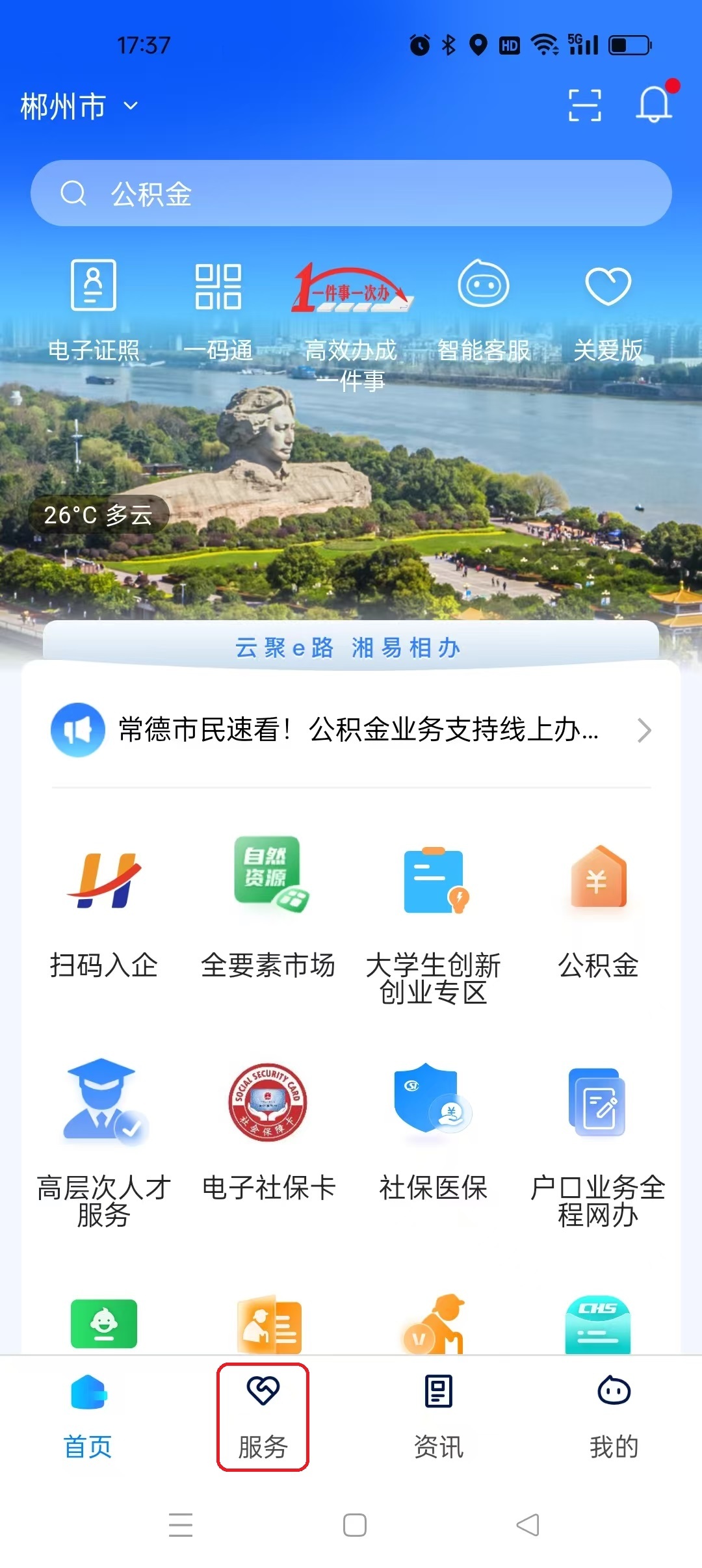
Task: Open the 常德市民速看 announcement
Action: coord(351,730)
